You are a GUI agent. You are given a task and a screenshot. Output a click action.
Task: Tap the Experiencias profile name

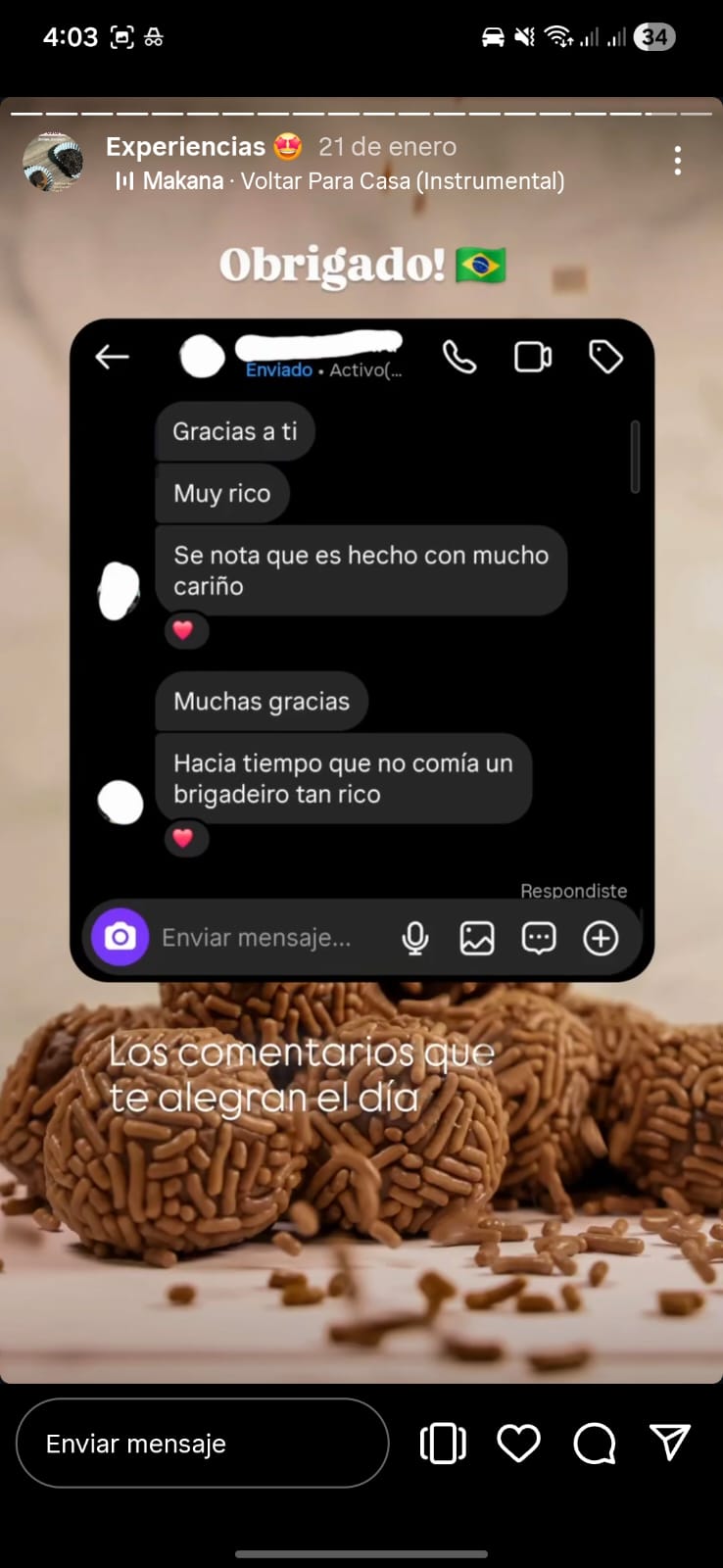tap(184, 146)
